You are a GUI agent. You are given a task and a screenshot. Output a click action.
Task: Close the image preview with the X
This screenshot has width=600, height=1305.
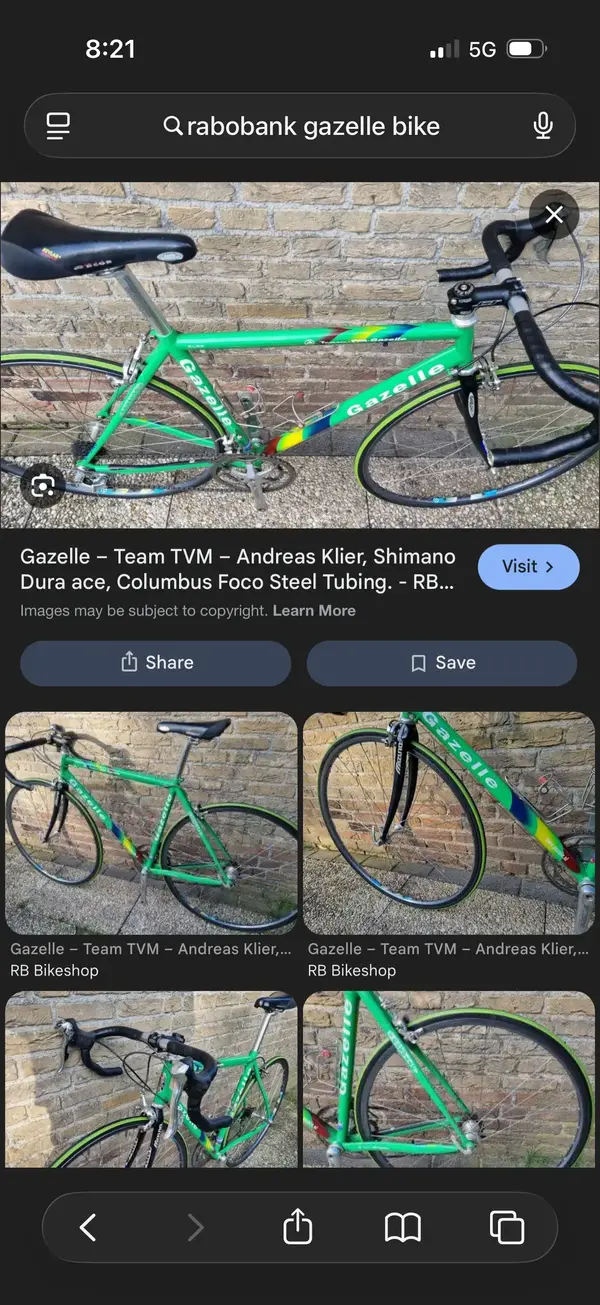click(554, 214)
